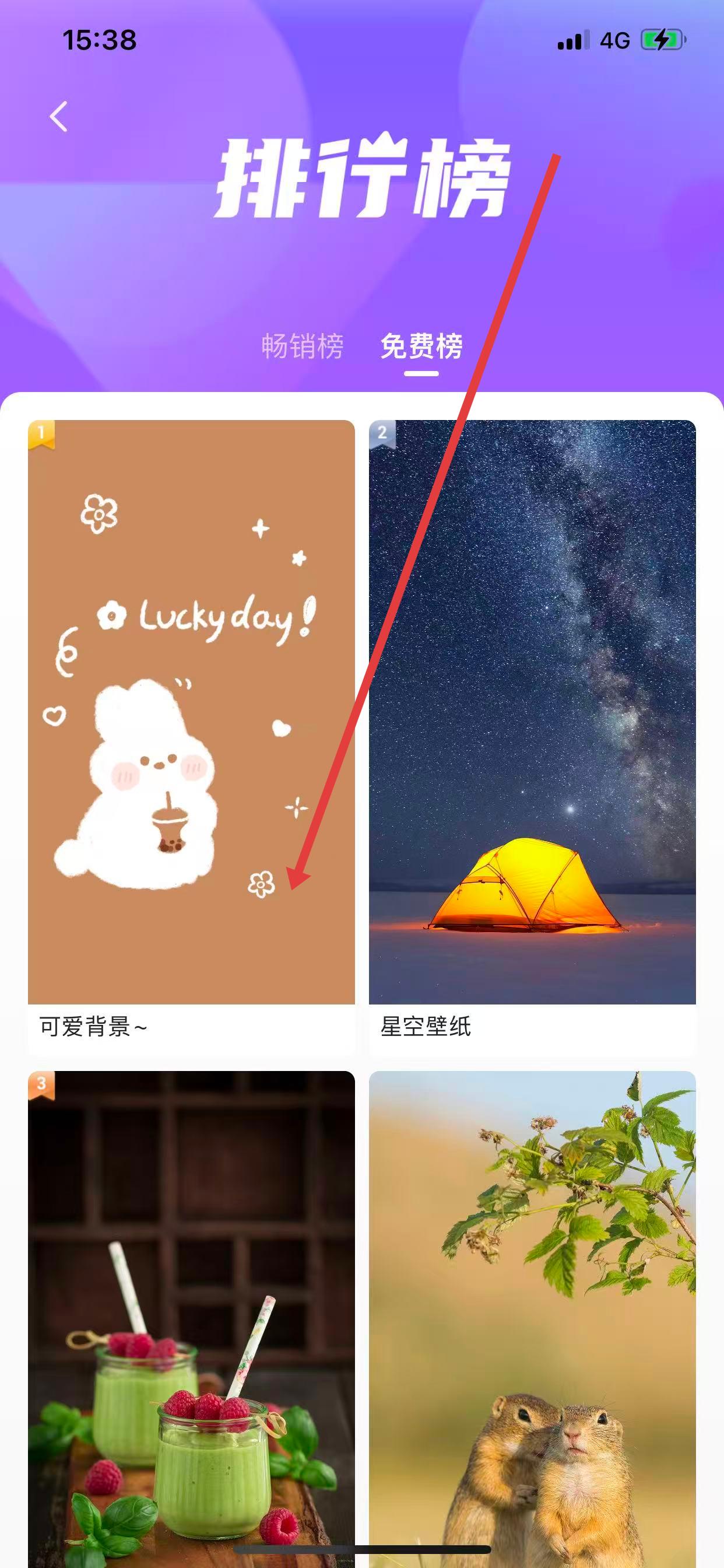Switch to the 畅销榜 tab
Viewport: 724px width, 1568px height.
click(303, 347)
